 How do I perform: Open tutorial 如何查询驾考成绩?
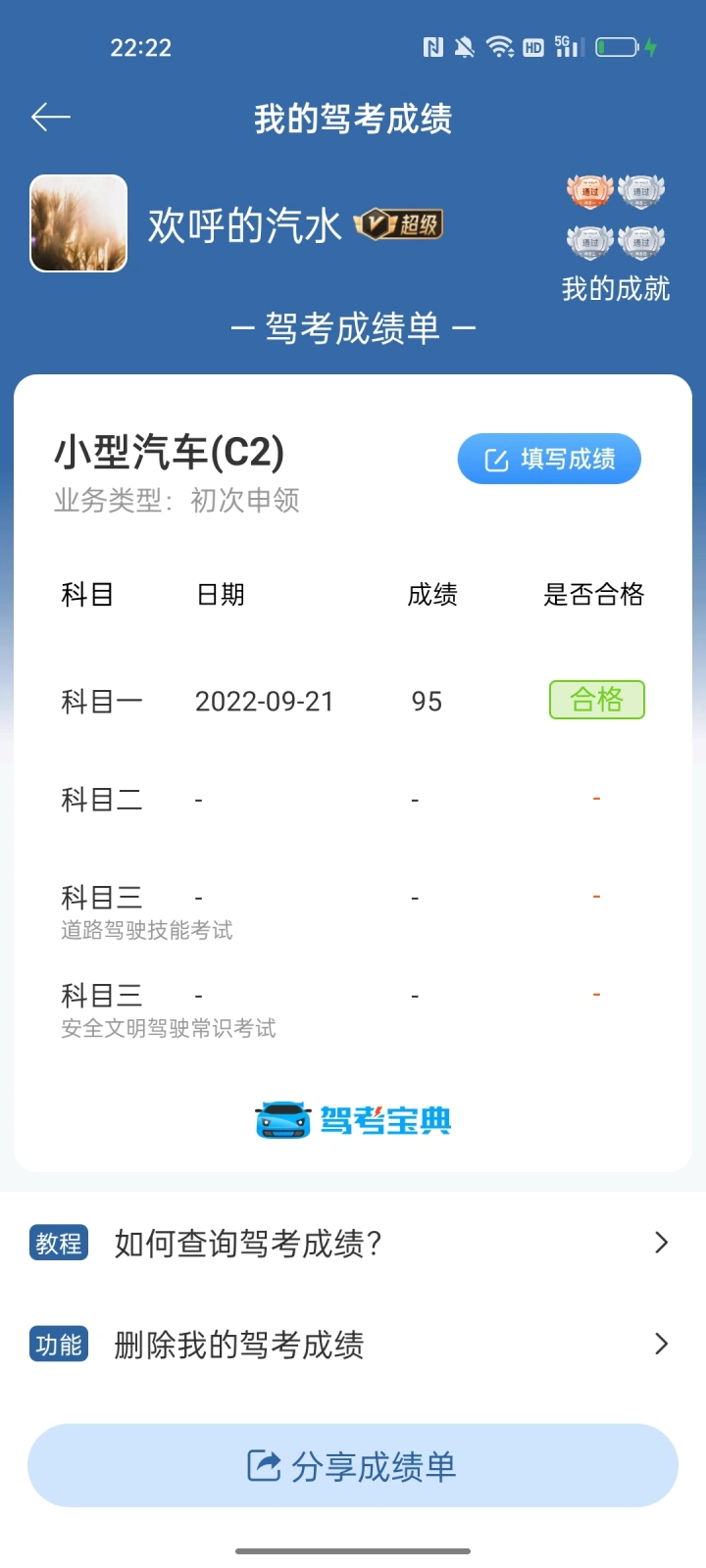click(x=353, y=1243)
